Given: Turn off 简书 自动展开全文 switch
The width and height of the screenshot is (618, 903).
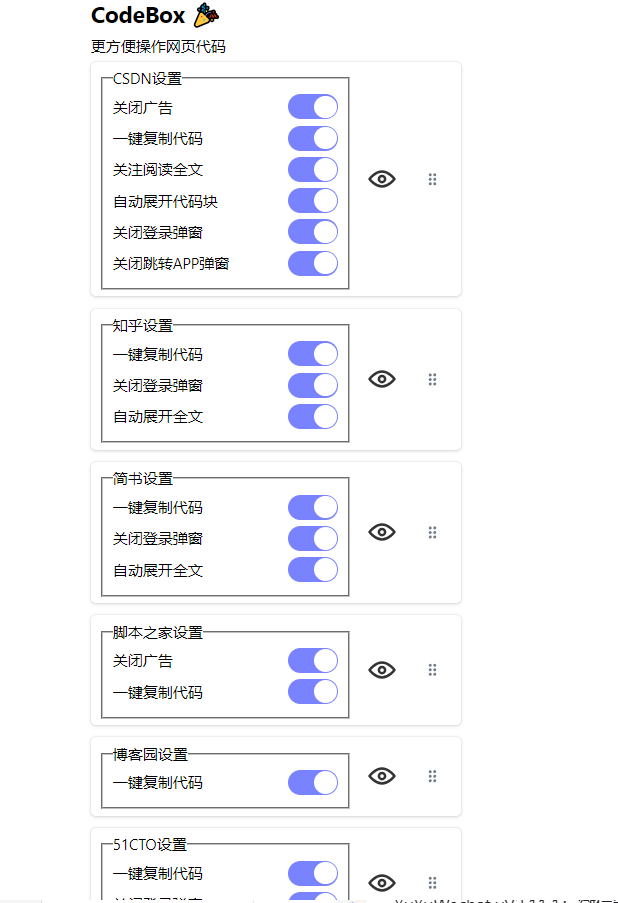Looking at the screenshot, I should coord(312,570).
